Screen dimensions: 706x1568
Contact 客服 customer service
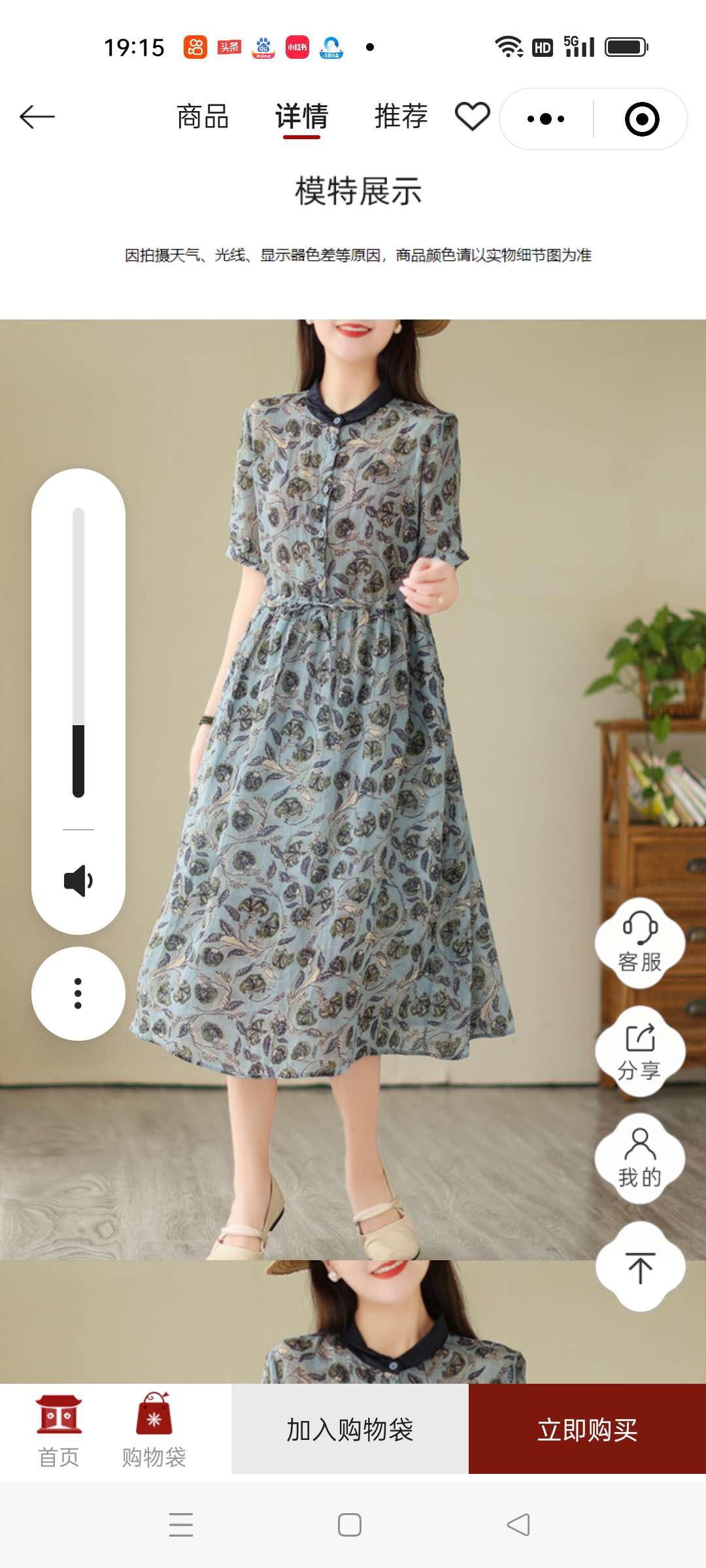(640, 943)
